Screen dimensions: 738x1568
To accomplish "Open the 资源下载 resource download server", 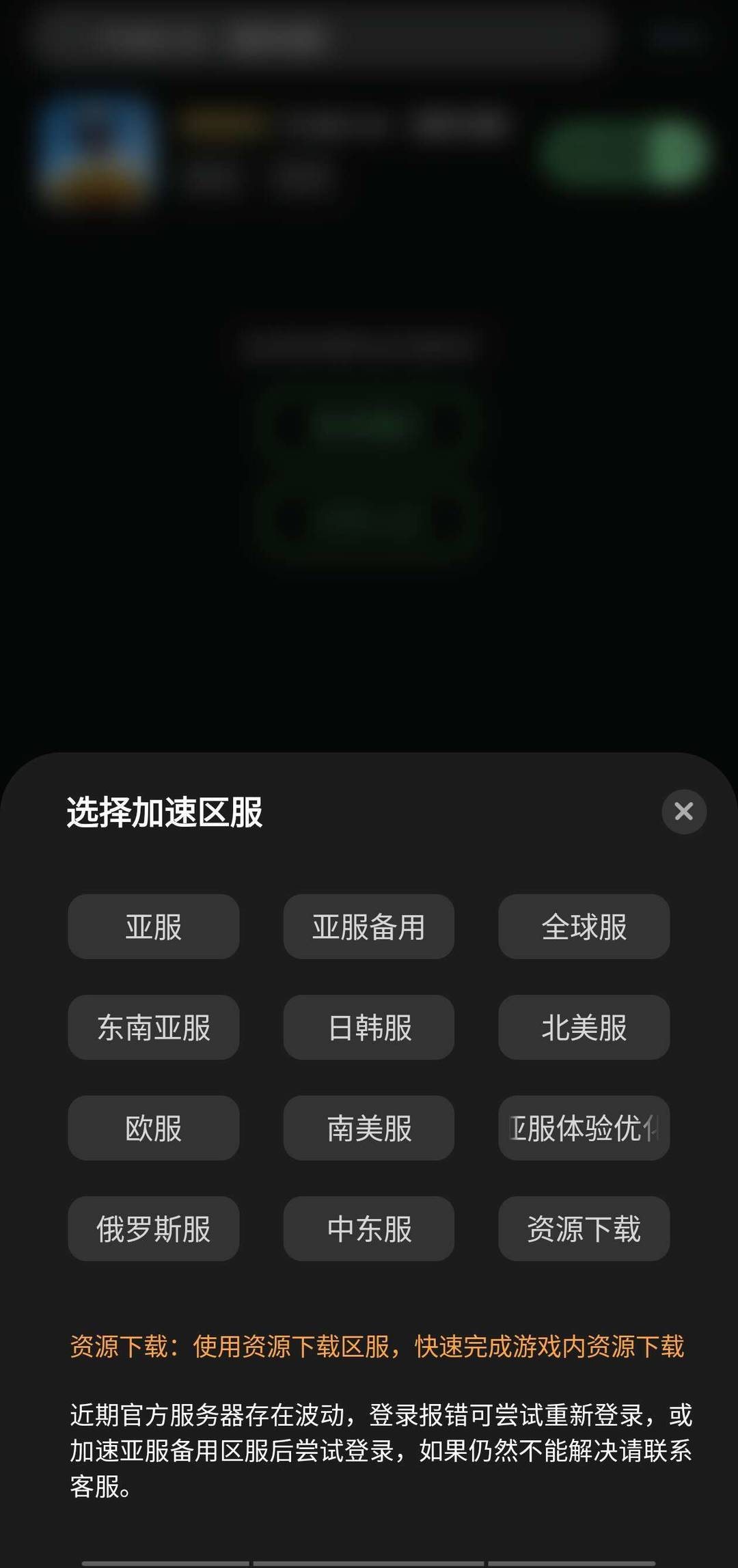I will coord(584,1229).
